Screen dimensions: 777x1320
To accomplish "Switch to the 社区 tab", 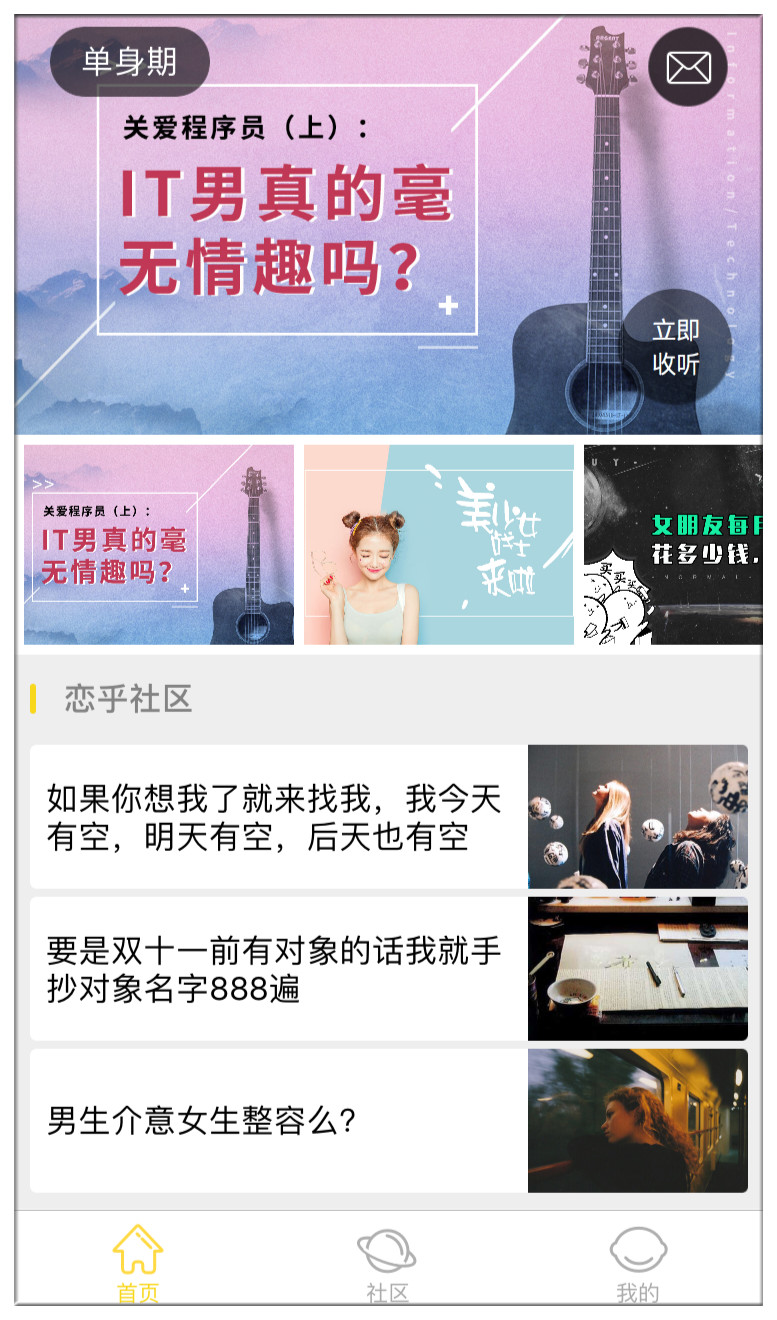I will 387,1263.
